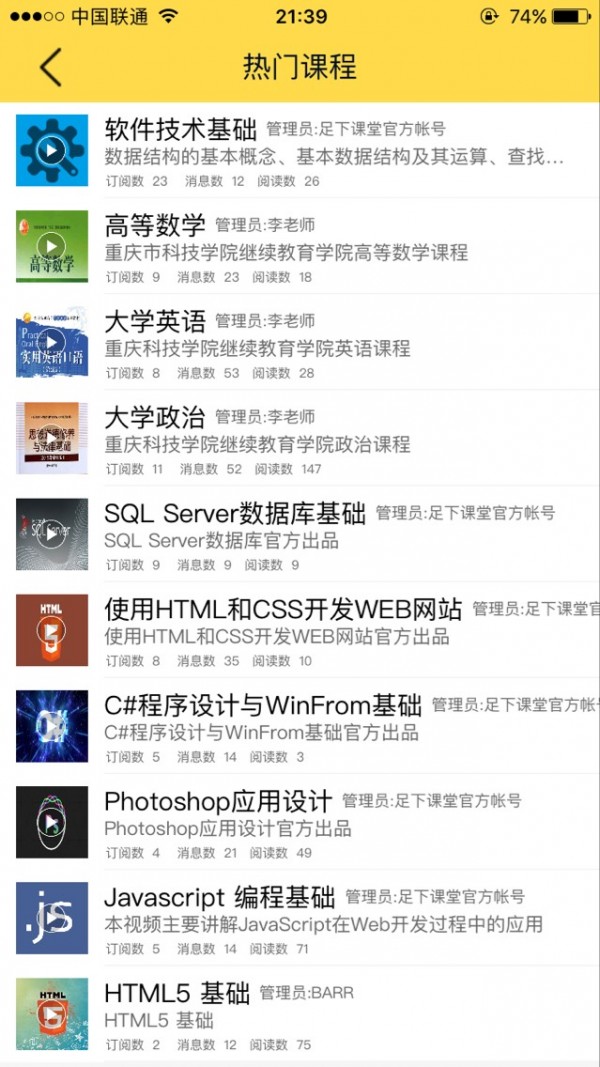600x1067 pixels.
Task: Open the 高等数学 course
Action: (300, 247)
